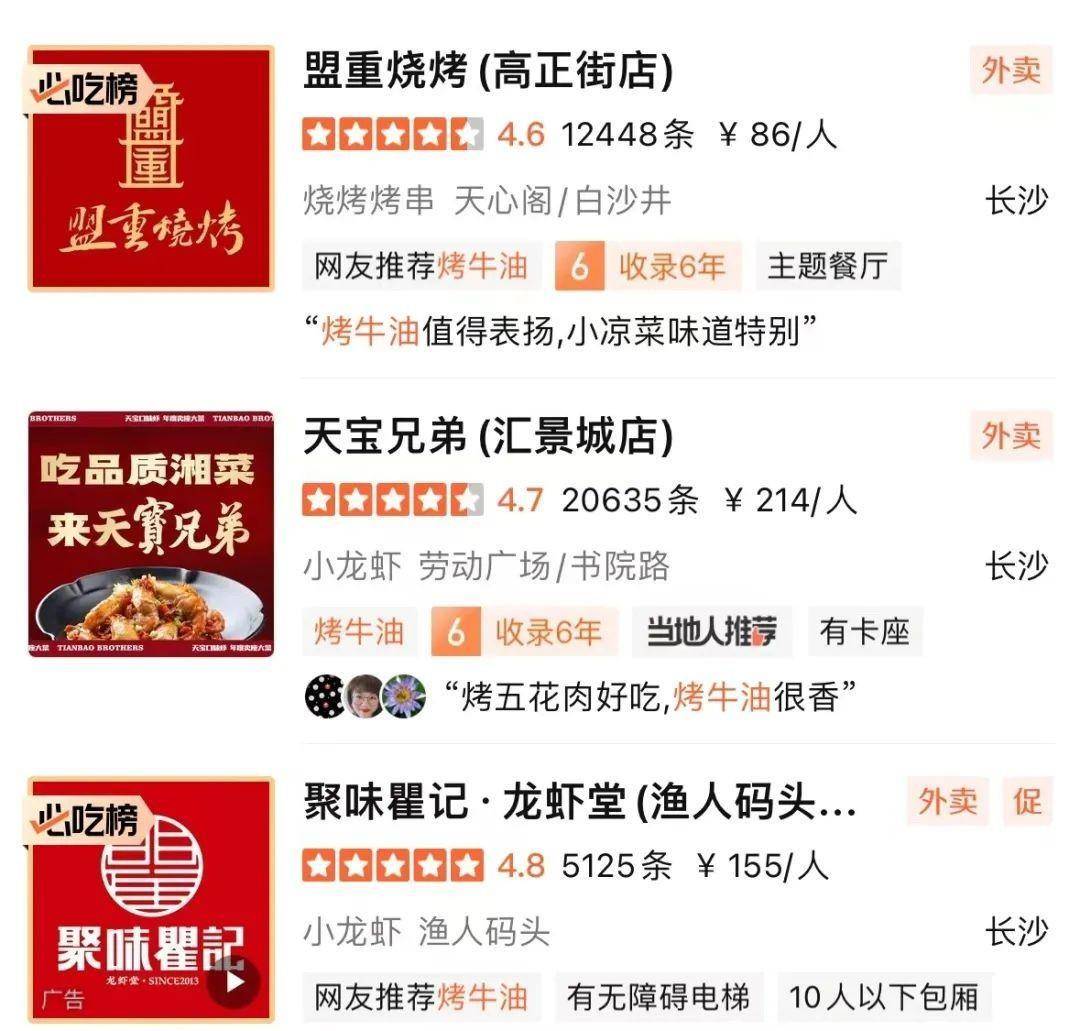1080x1031 pixels.
Task: Tap the 外卖 tag on 天宝兄弟
Action: (x=1011, y=436)
